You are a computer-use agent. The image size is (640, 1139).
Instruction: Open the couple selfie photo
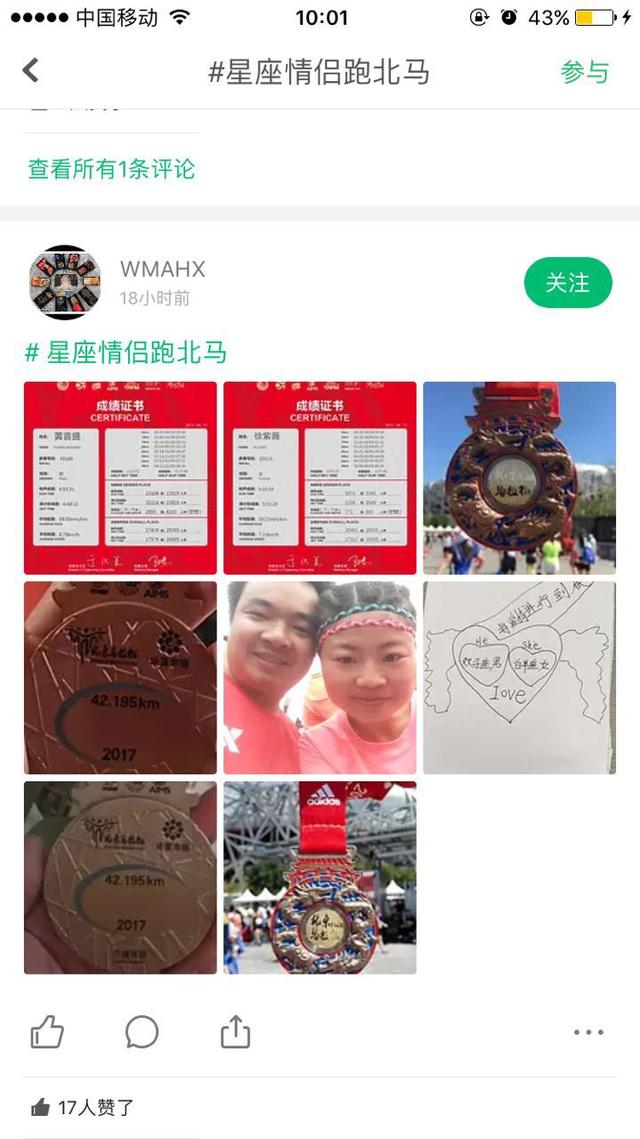pyautogui.click(x=319, y=677)
